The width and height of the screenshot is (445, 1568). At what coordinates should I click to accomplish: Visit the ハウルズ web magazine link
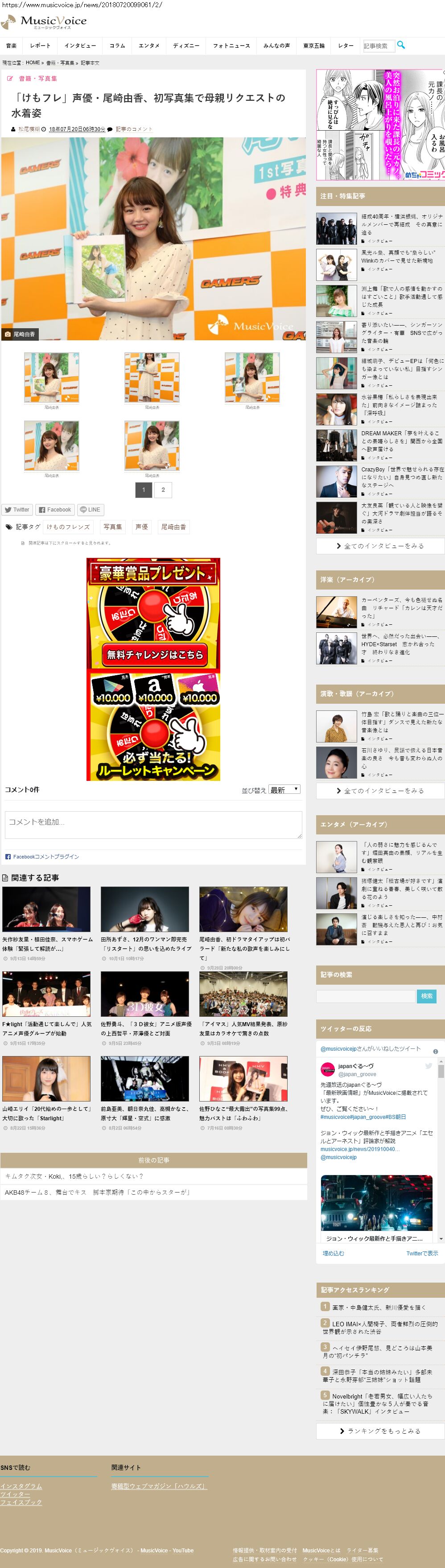point(159,1486)
